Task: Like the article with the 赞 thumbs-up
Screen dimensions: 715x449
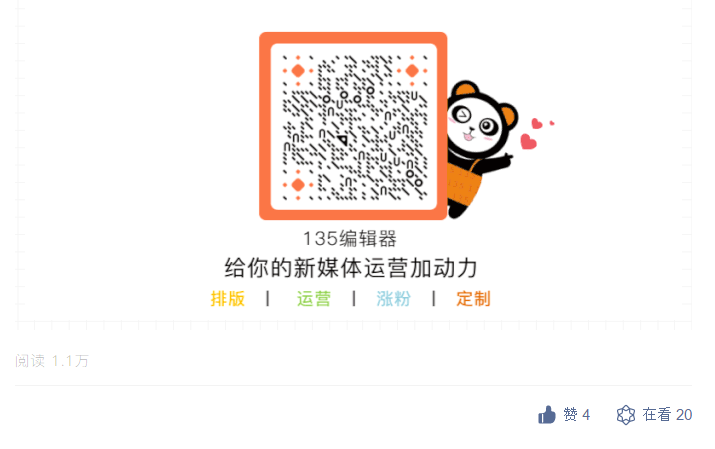Action: 548,415
